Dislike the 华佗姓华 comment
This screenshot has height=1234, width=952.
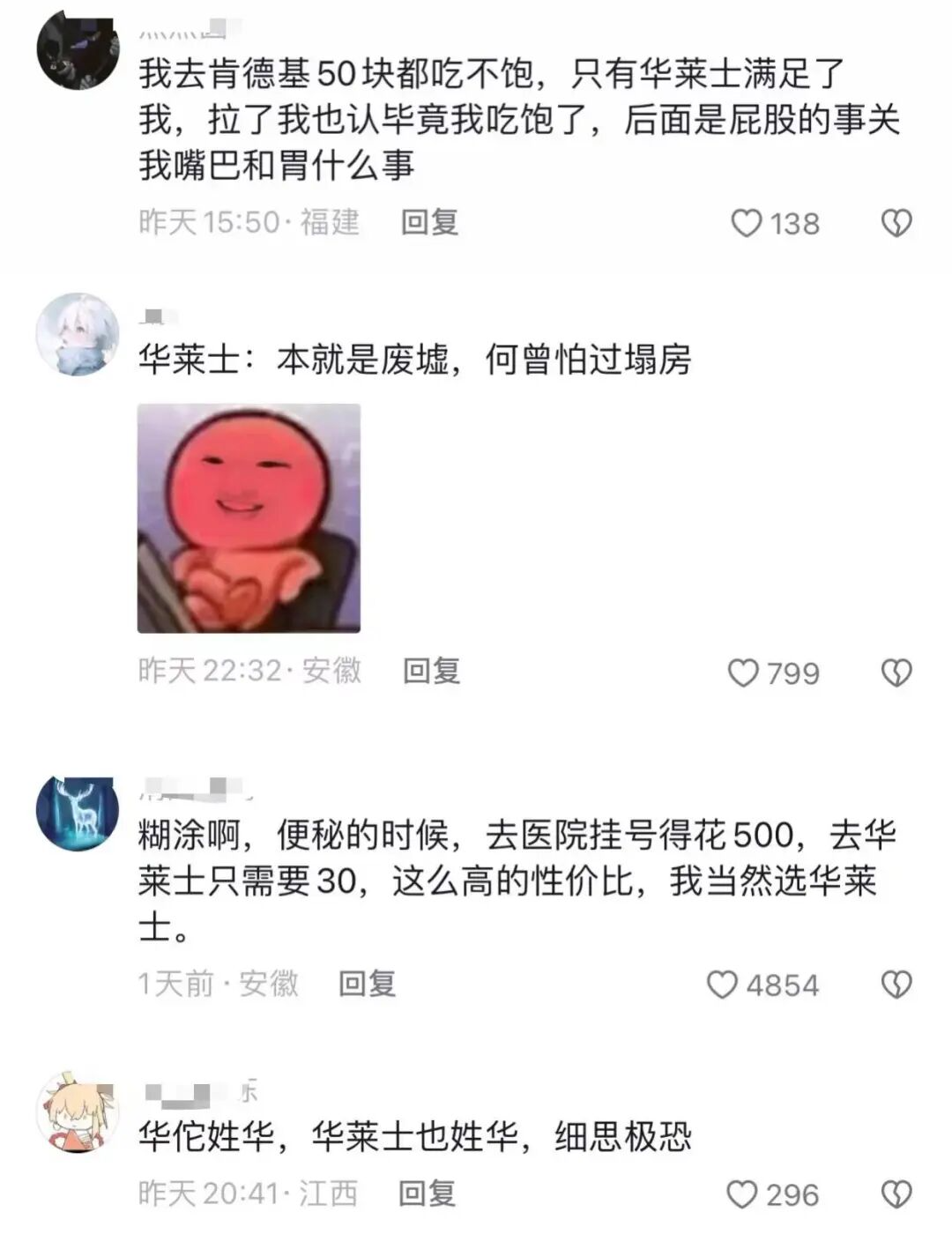pyautogui.click(x=896, y=1194)
